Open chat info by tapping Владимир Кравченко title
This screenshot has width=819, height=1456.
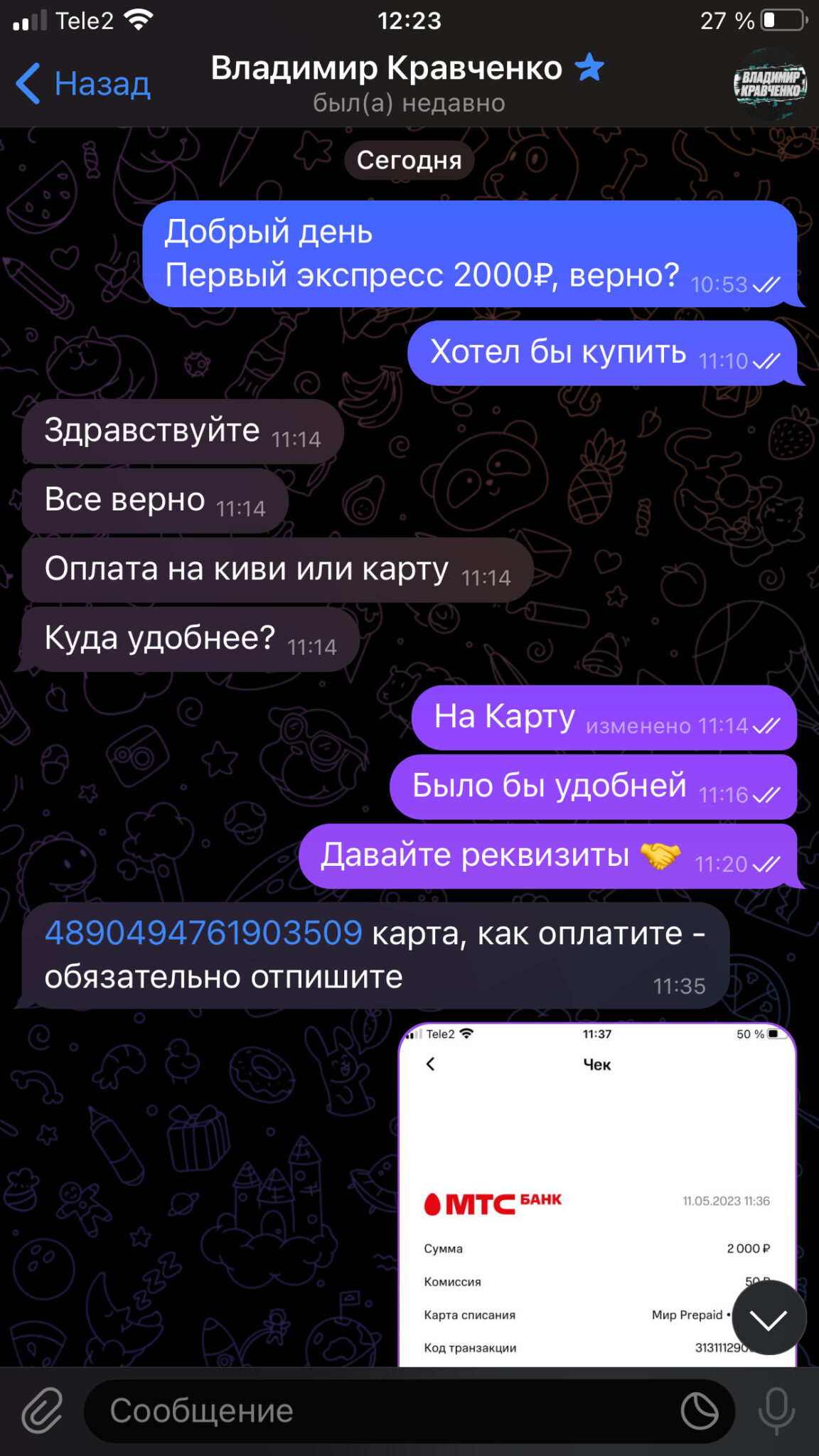387,69
